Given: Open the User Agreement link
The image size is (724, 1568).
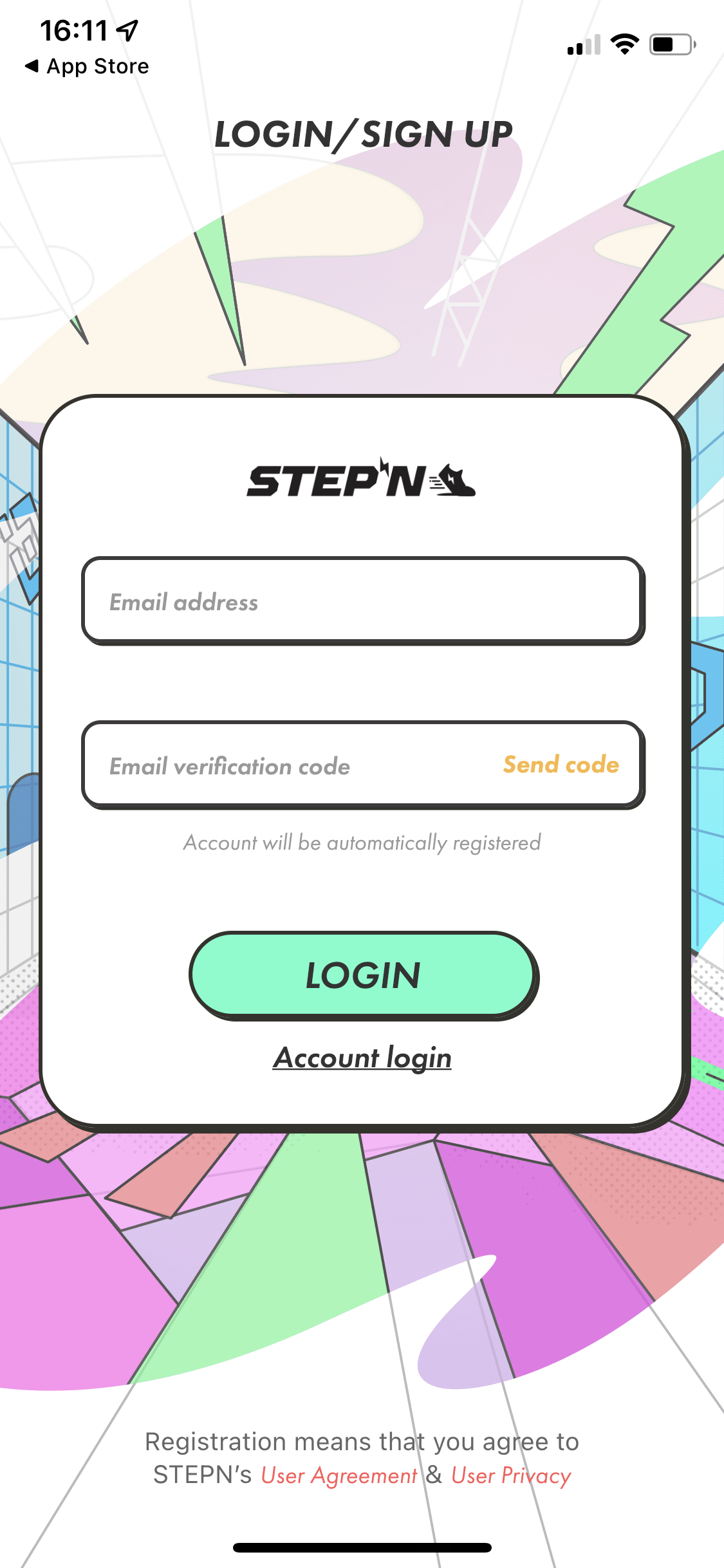Looking at the screenshot, I should click(339, 1475).
